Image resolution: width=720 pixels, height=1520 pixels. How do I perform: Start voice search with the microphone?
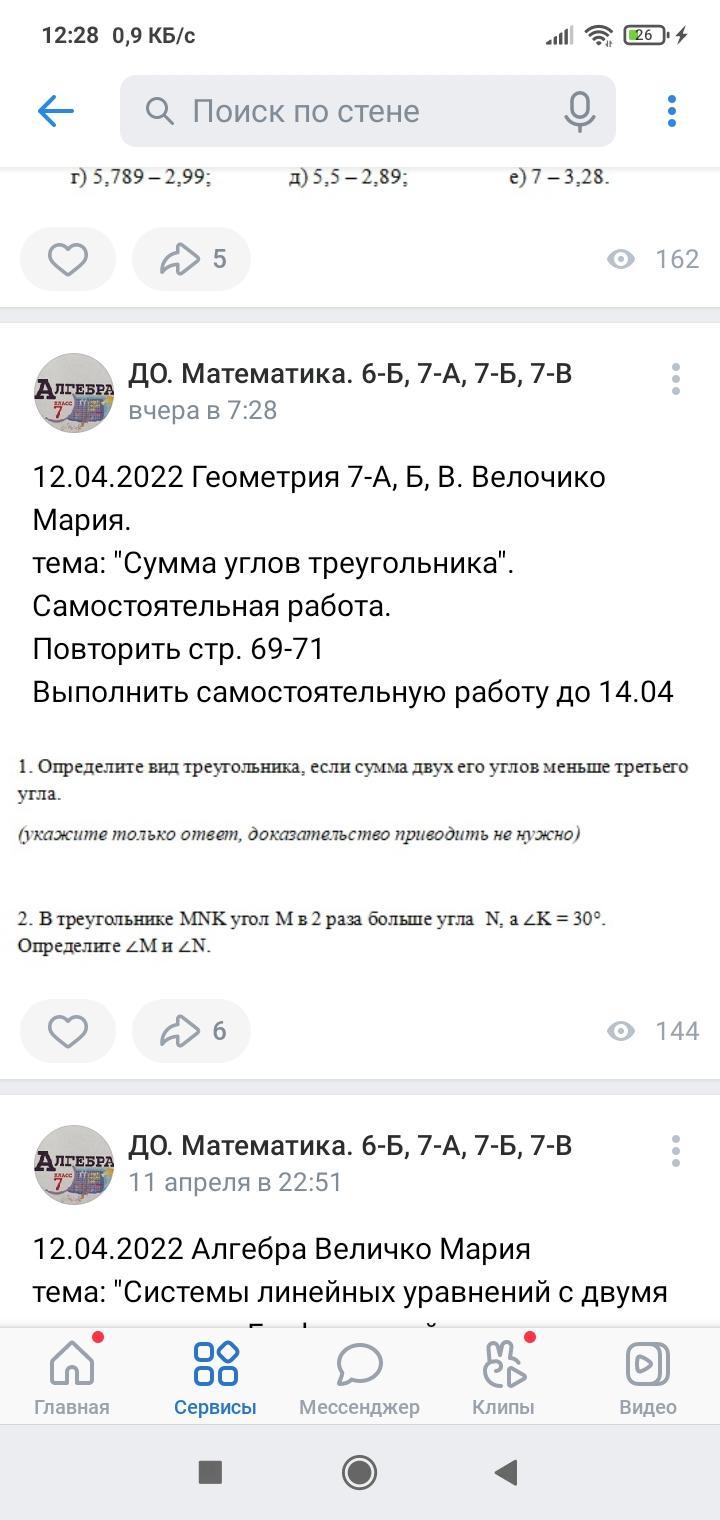point(580,111)
